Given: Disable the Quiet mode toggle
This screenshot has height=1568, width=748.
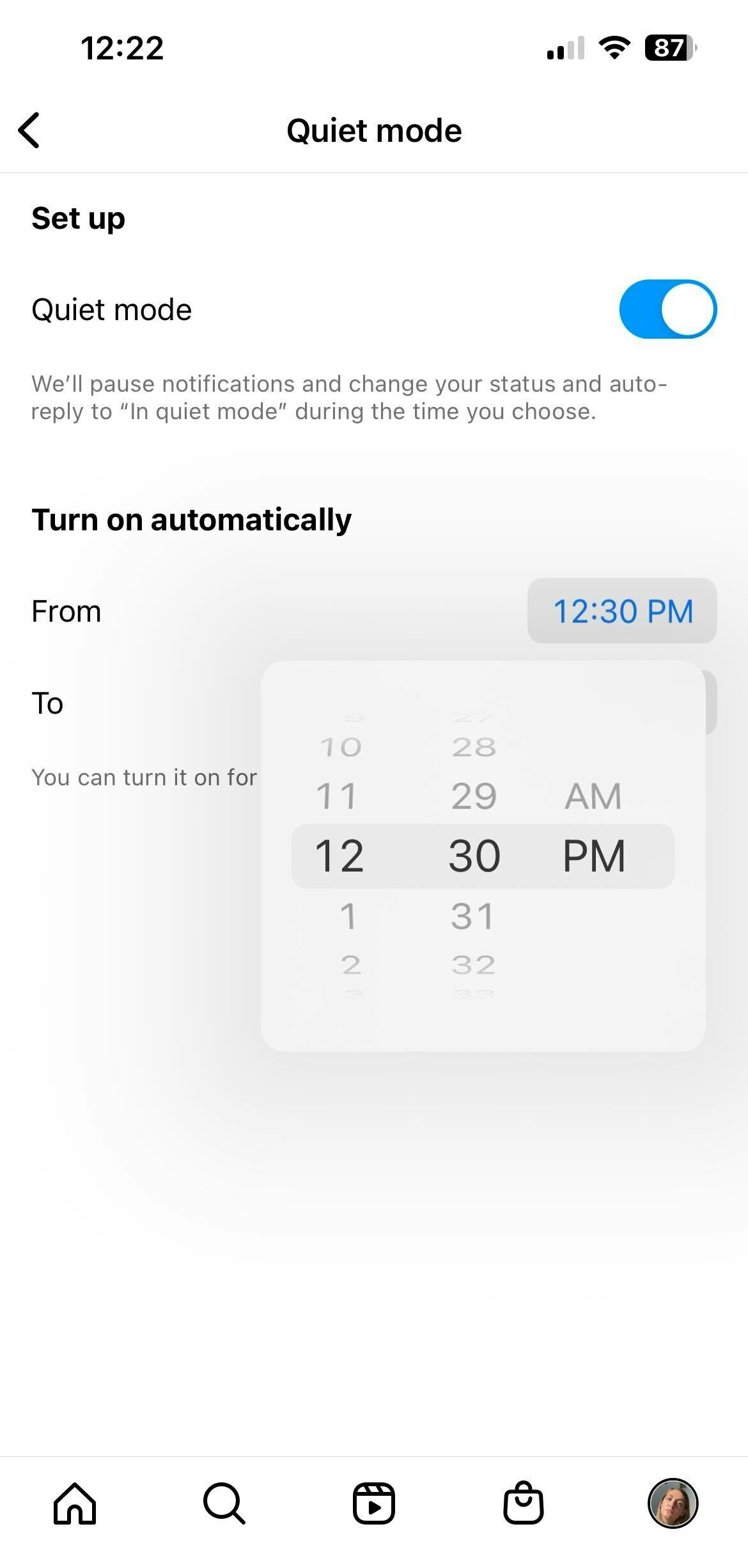Looking at the screenshot, I should click(668, 309).
